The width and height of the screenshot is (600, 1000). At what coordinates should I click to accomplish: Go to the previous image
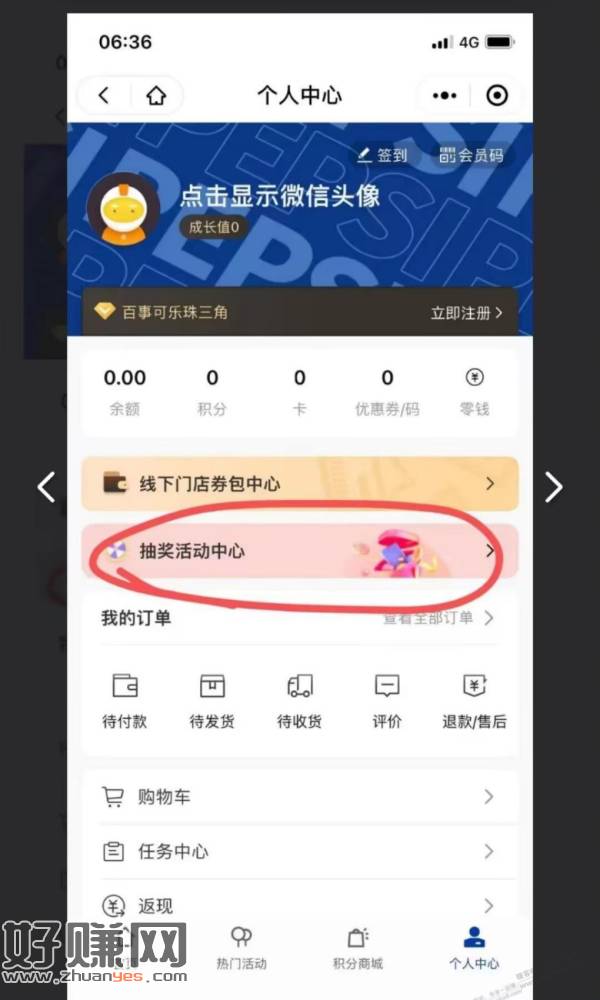pyautogui.click(x=46, y=487)
